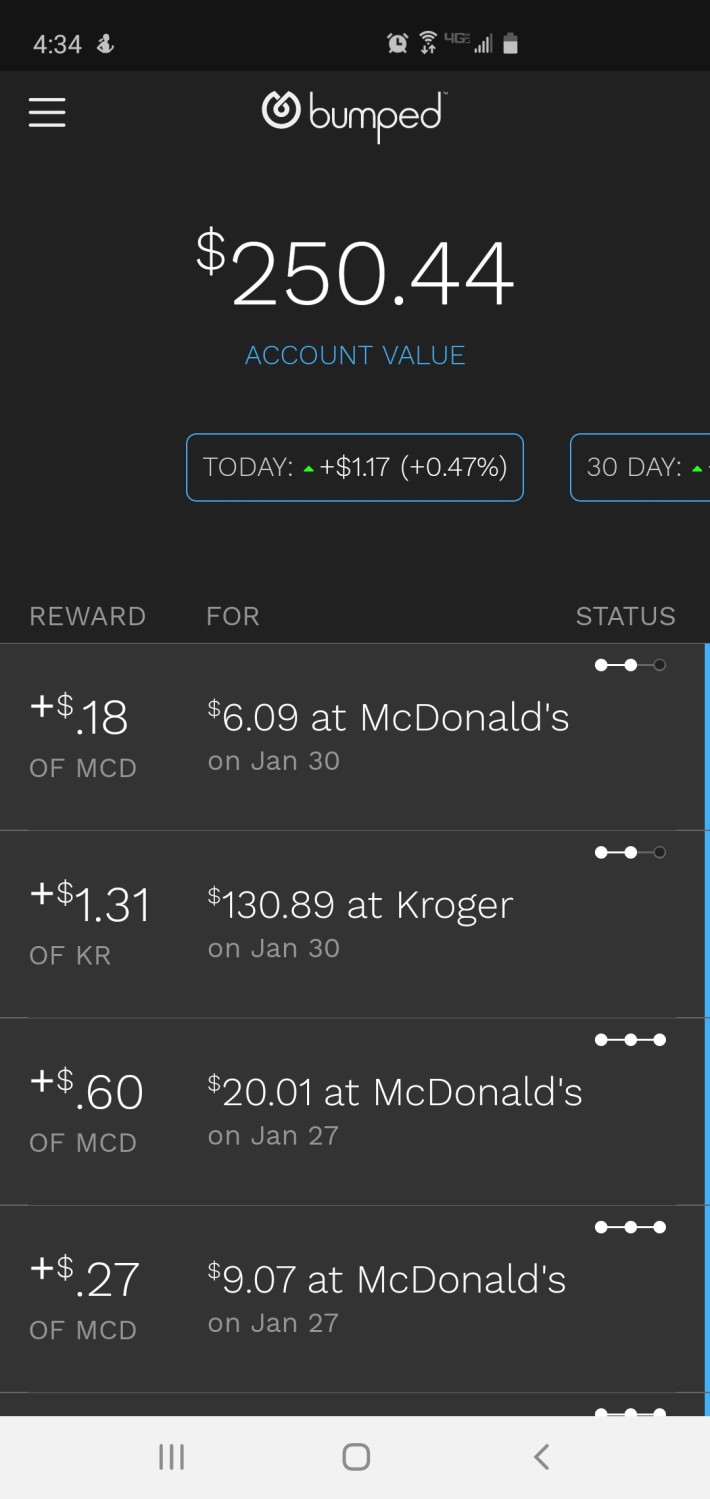The image size is (710, 1499).
Task: Tap the Account Value label
Action: [x=355, y=355]
